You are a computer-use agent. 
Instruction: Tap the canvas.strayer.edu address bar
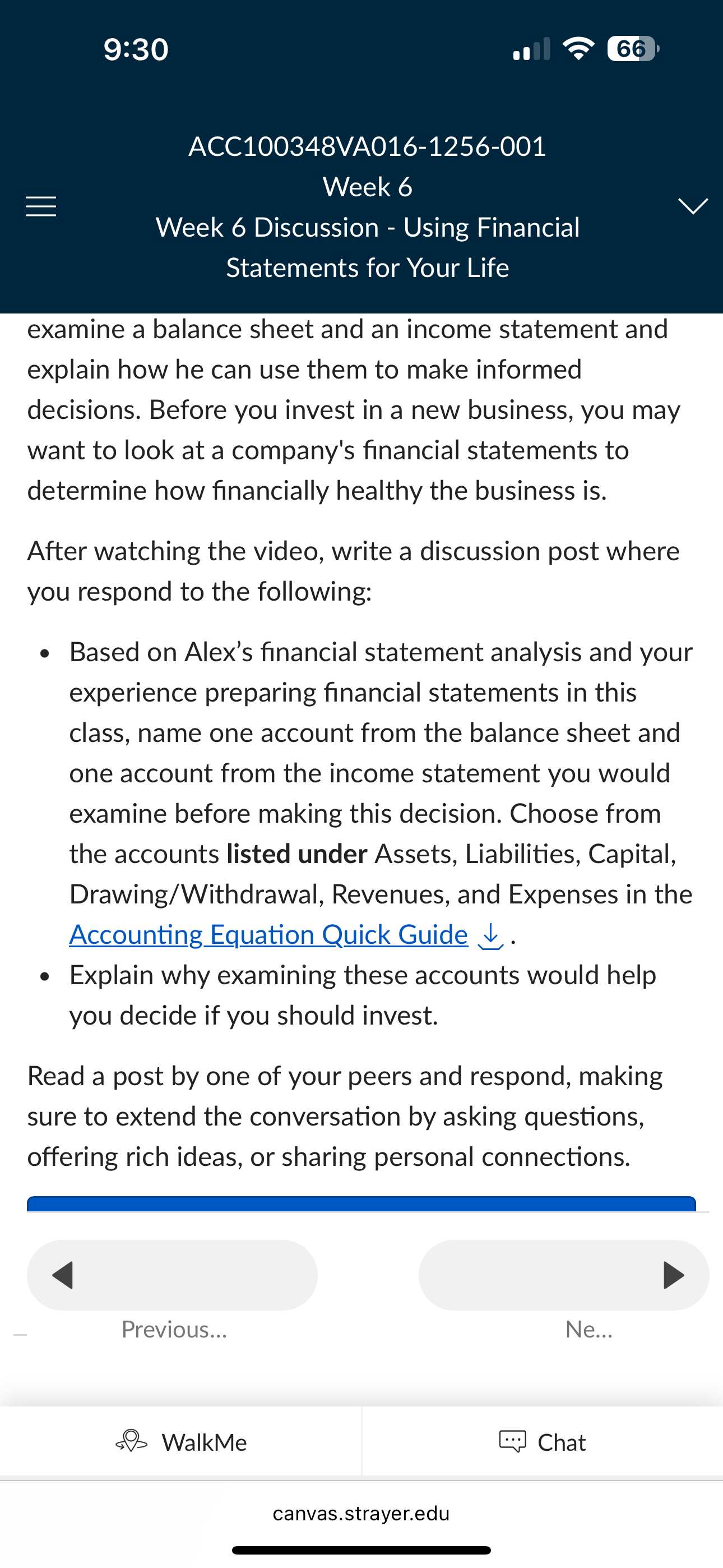click(x=361, y=1513)
